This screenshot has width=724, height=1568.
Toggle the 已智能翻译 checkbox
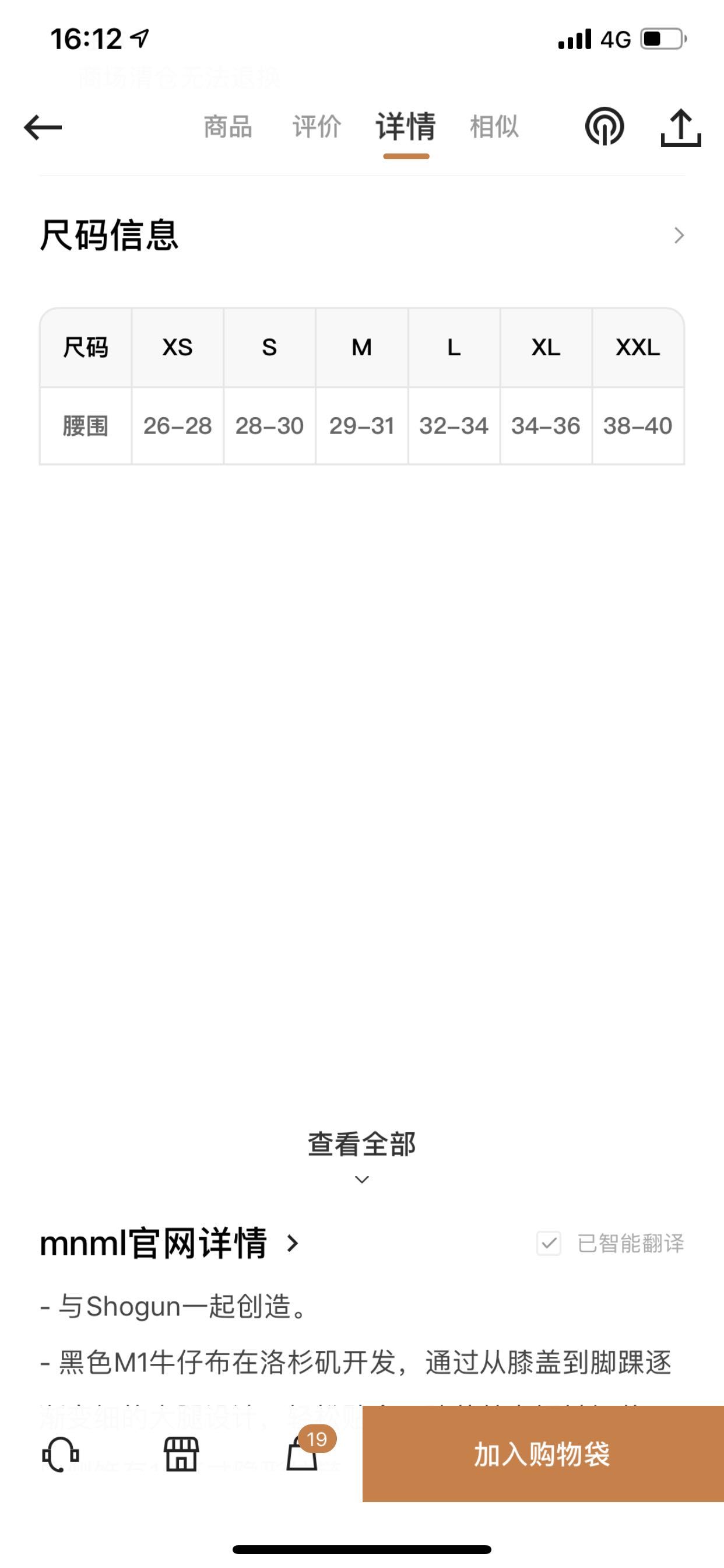point(549,1243)
